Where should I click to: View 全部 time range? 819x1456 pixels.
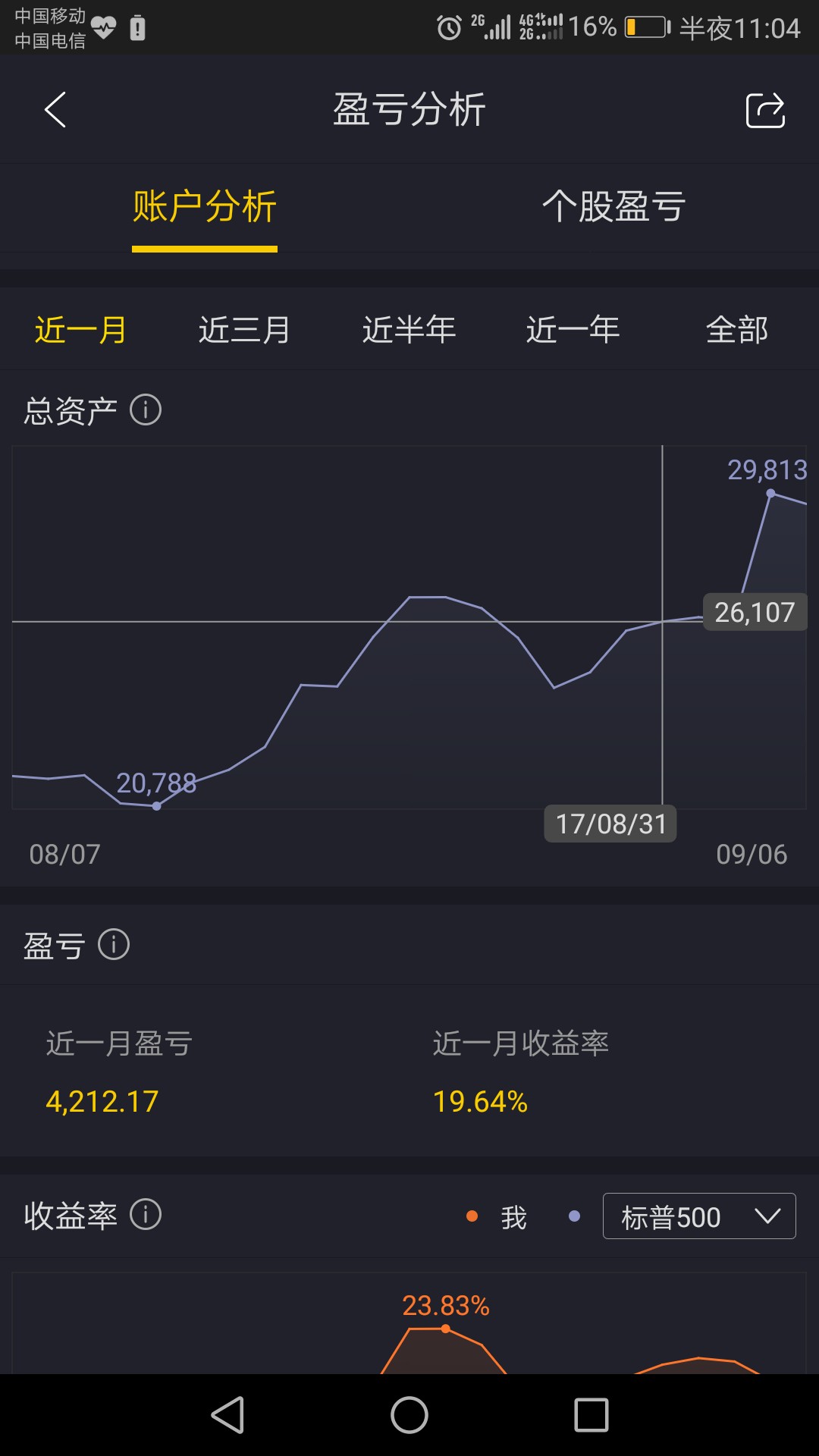(x=737, y=330)
